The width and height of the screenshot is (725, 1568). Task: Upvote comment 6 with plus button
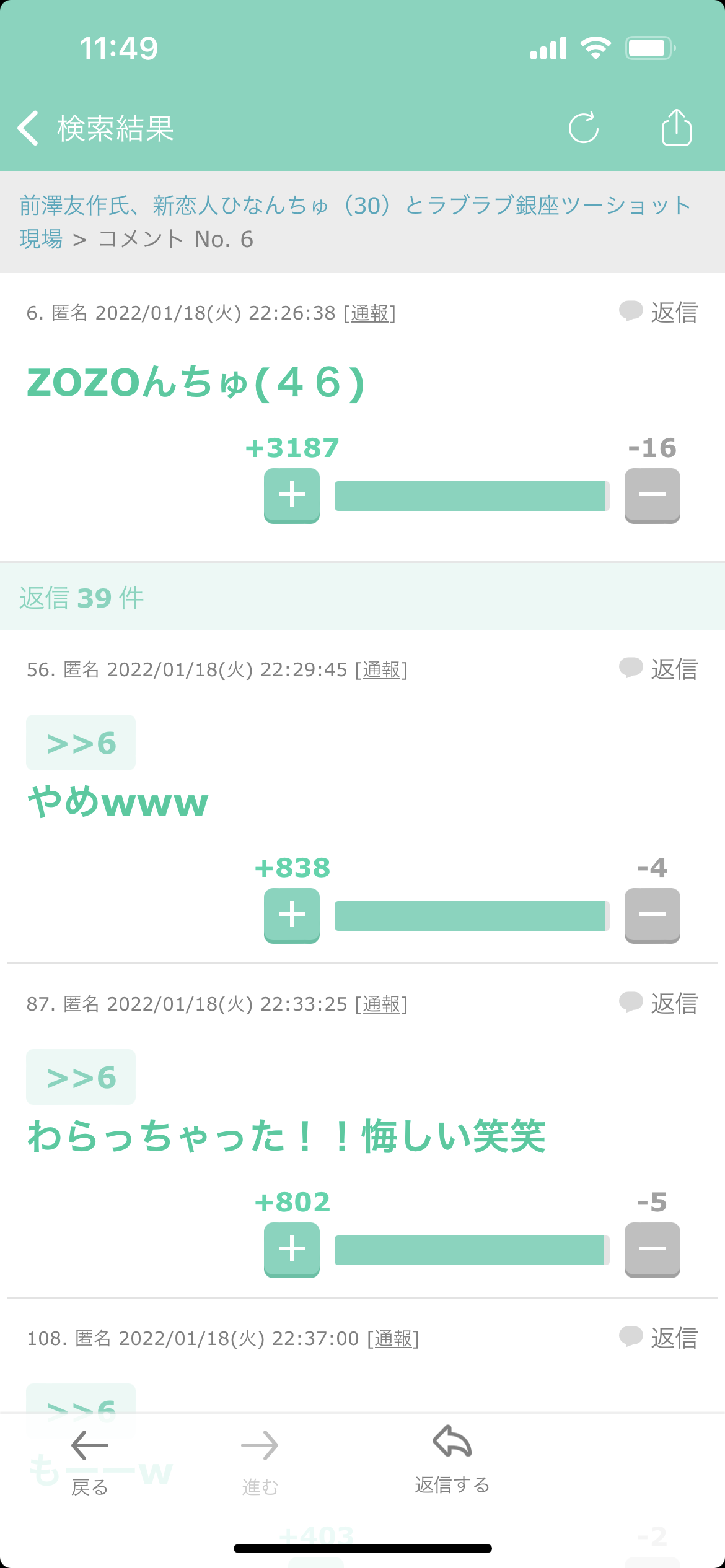(292, 495)
